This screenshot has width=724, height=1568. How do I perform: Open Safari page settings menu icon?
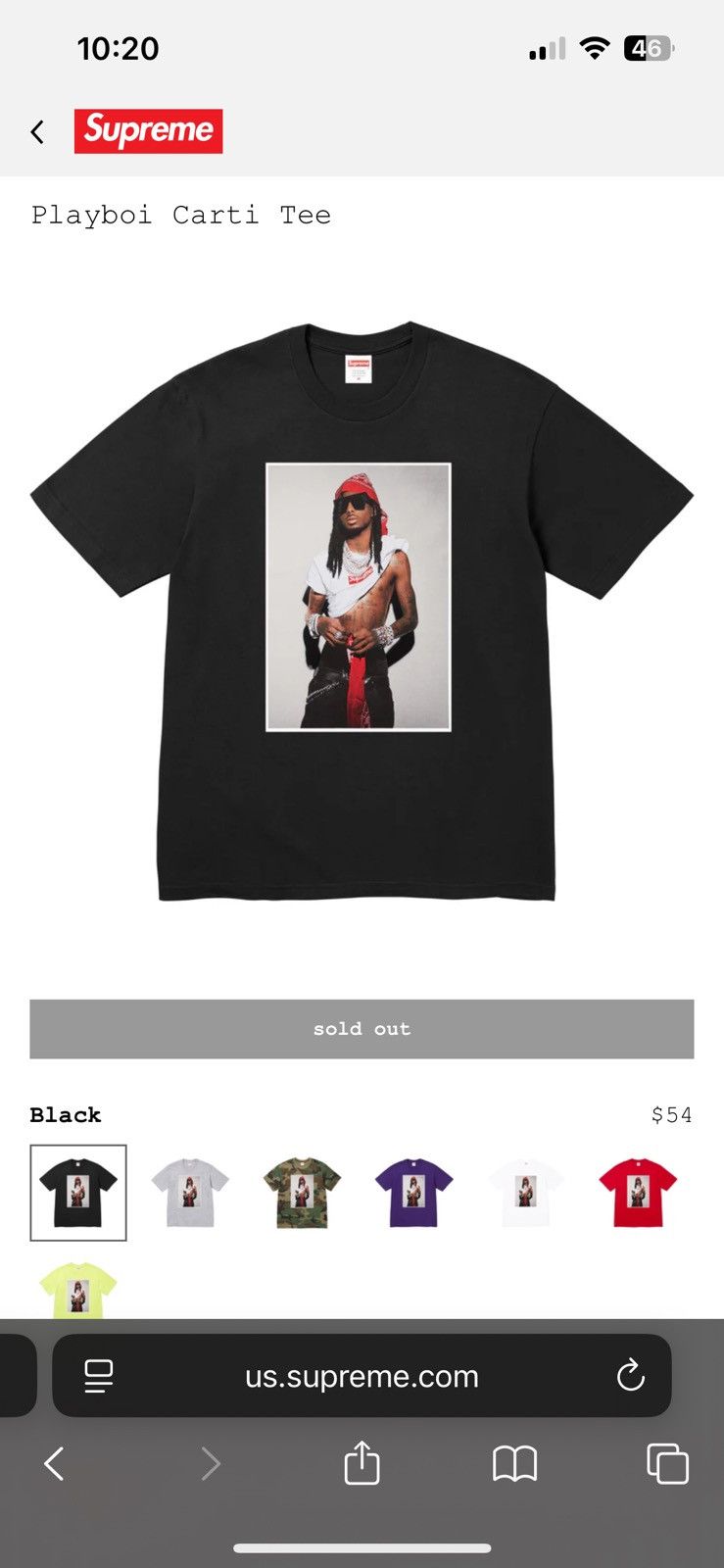point(99,1376)
